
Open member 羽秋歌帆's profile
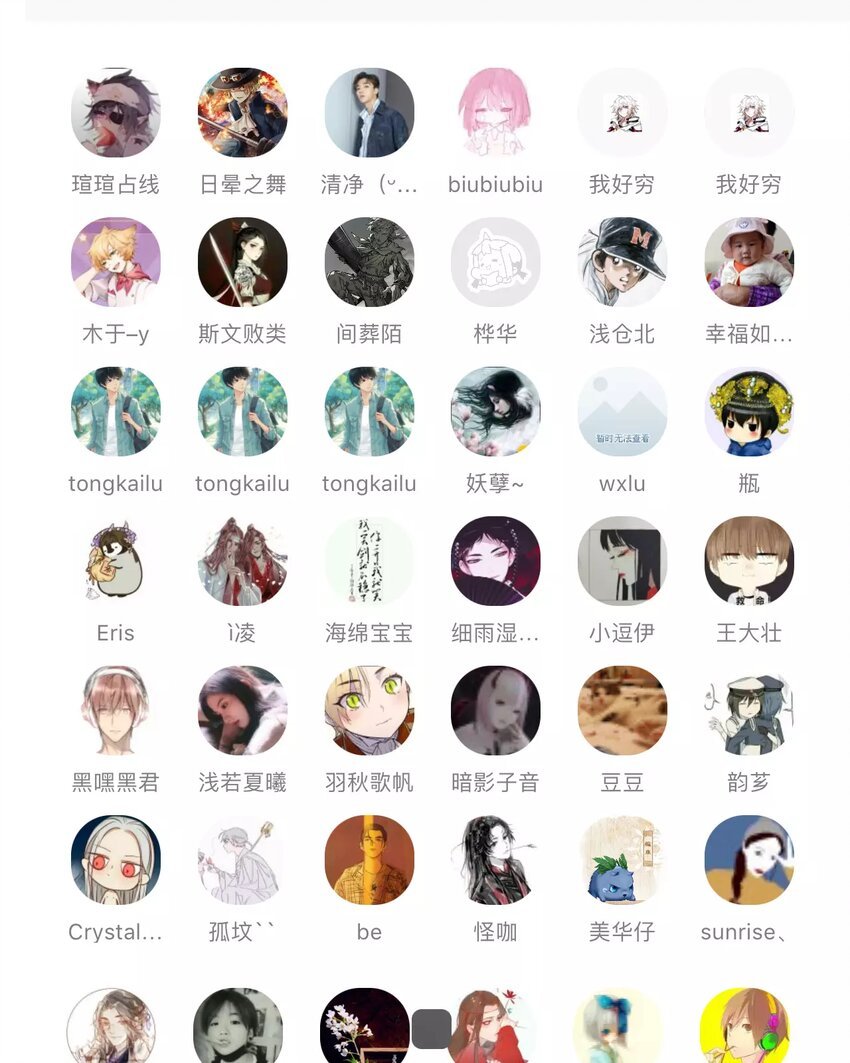click(369, 711)
